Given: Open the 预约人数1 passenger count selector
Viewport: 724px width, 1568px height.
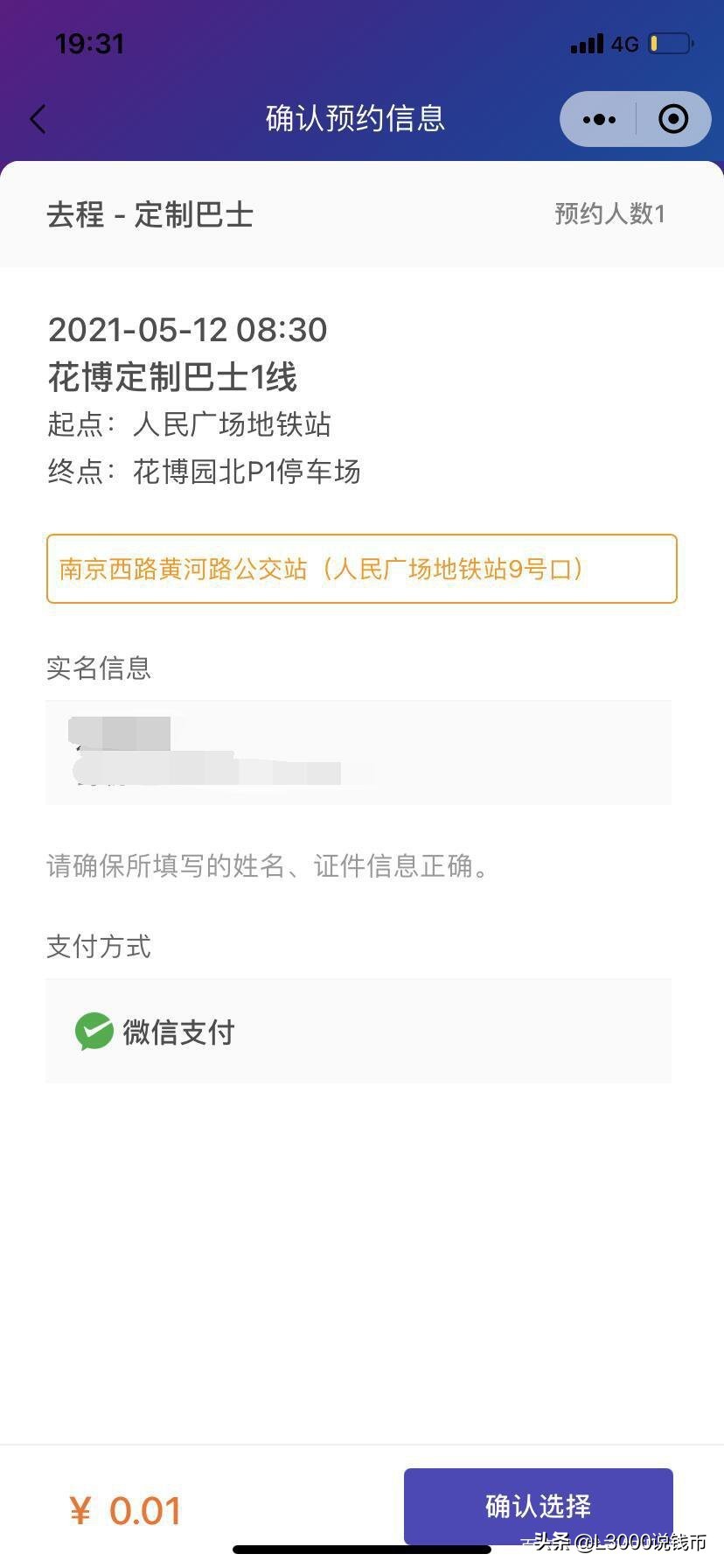Looking at the screenshot, I should [x=610, y=213].
